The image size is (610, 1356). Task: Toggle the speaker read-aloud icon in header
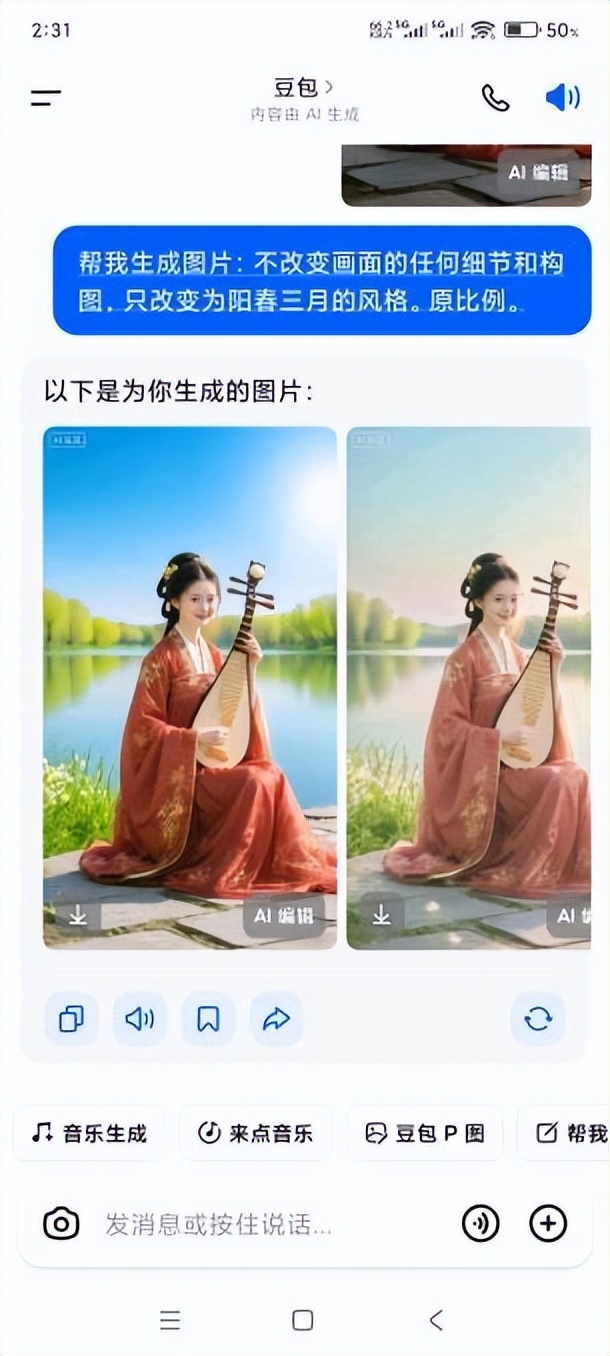(562, 97)
